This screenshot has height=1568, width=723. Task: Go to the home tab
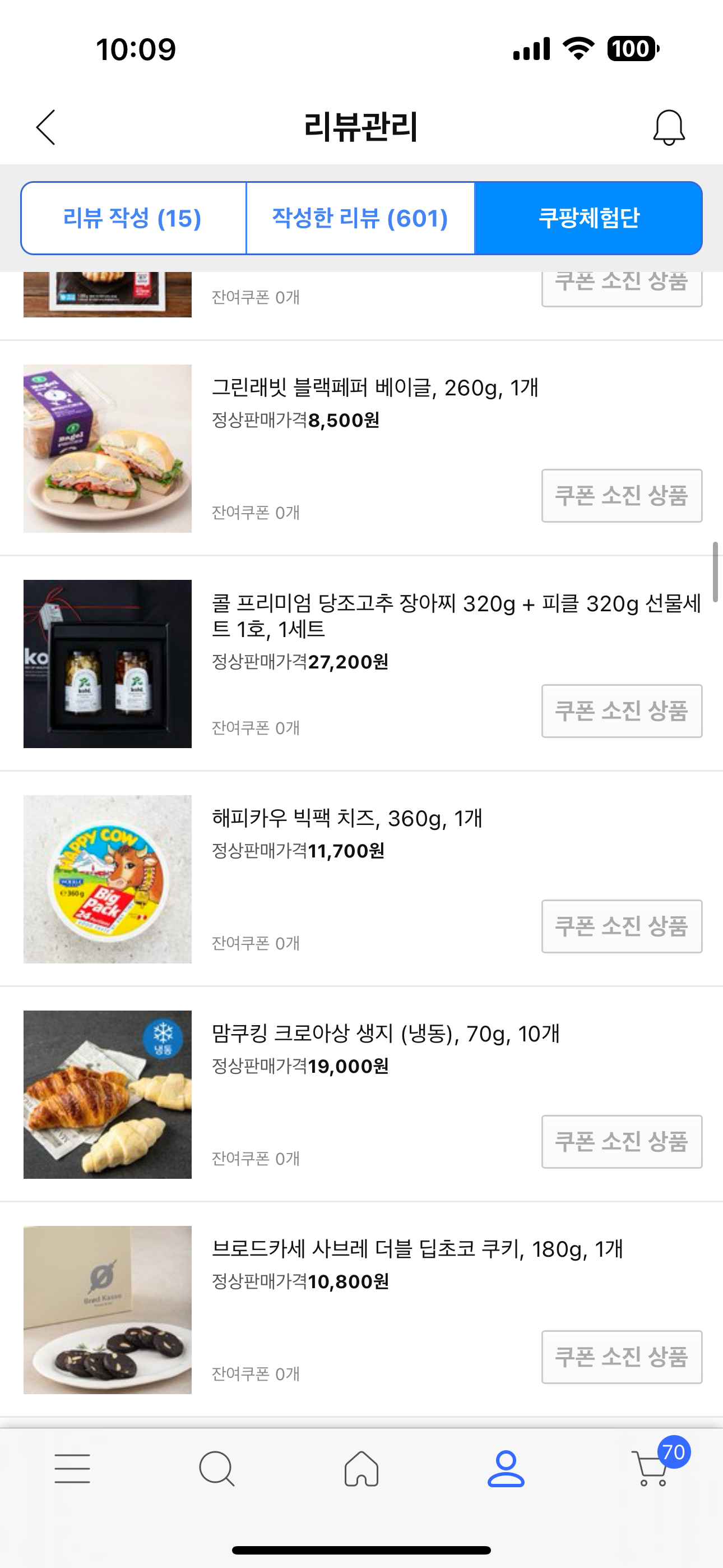tap(361, 1469)
